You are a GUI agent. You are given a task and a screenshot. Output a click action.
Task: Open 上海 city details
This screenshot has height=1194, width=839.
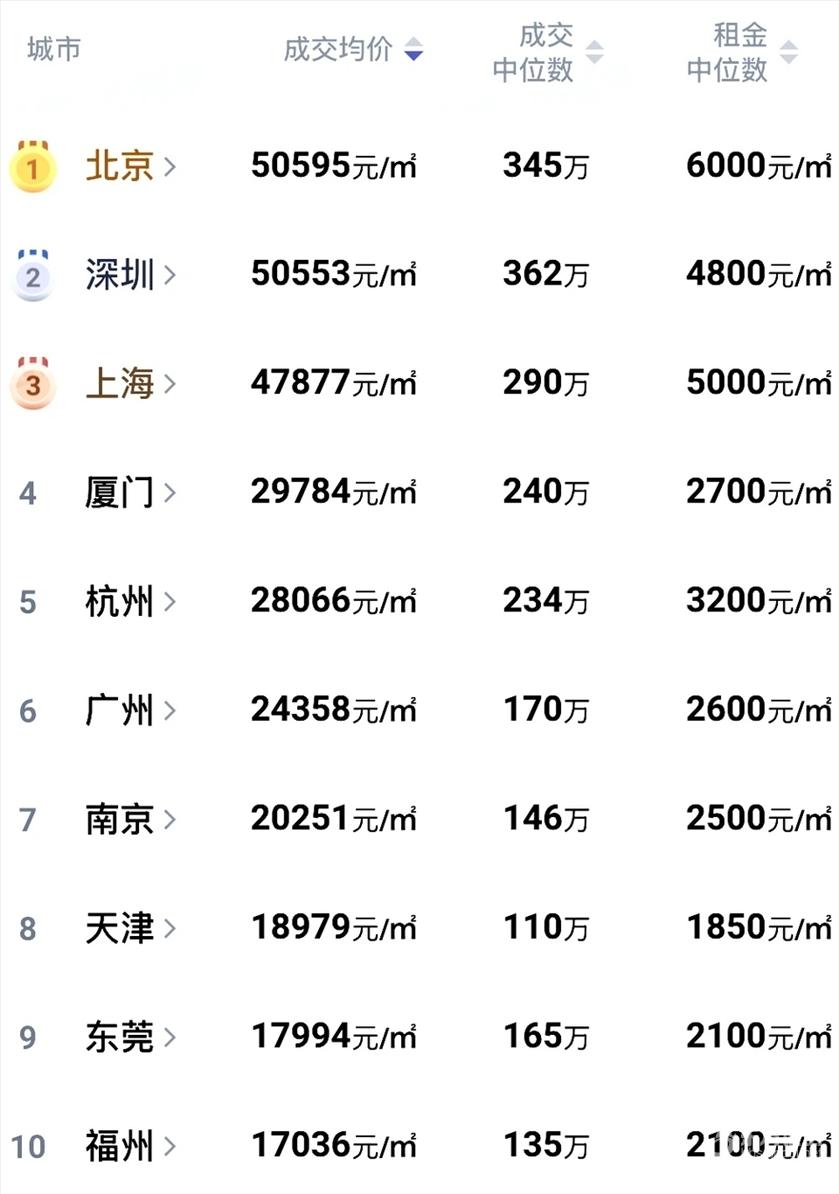click(130, 384)
